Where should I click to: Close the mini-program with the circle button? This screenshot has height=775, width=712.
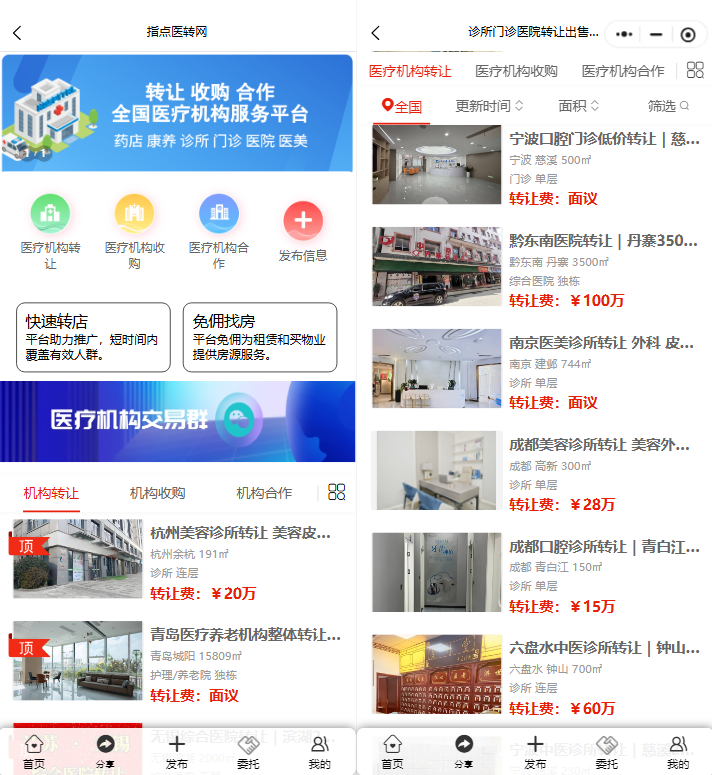click(x=687, y=34)
